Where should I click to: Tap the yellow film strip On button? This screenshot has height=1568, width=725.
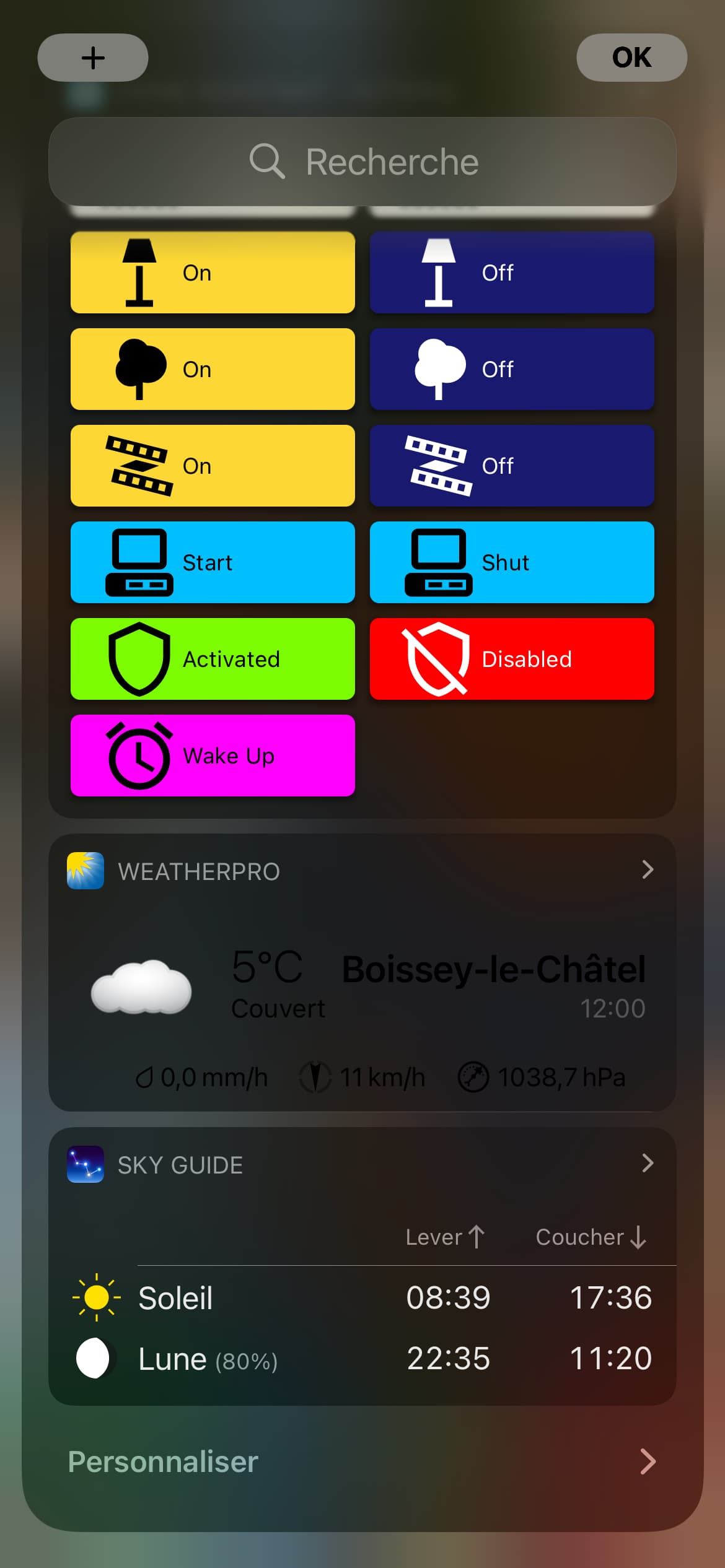click(x=213, y=466)
